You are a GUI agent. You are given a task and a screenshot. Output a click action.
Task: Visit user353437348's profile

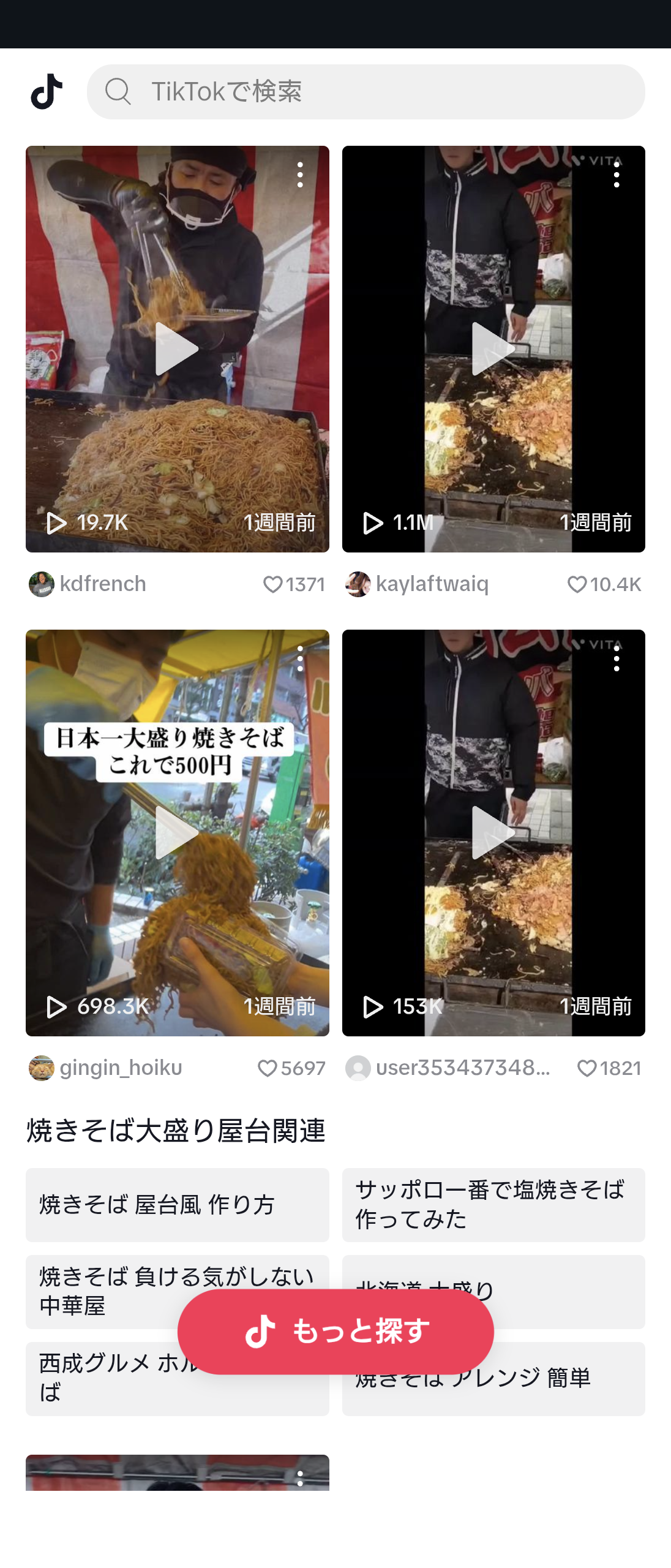462,1068
